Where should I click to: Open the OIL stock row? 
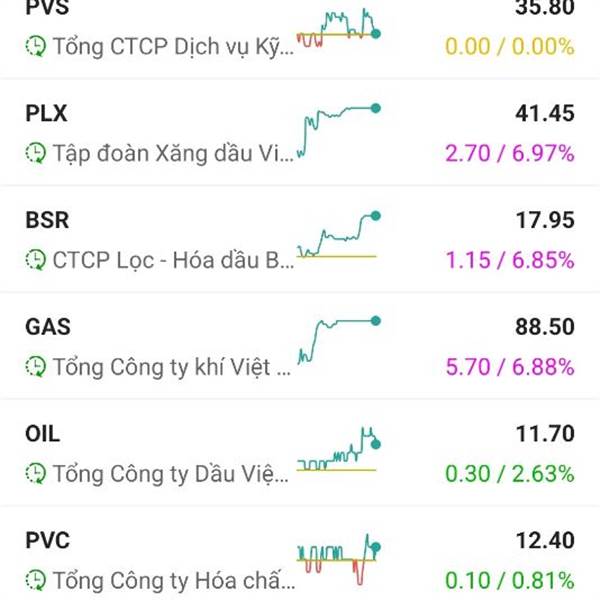tap(300, 453)
